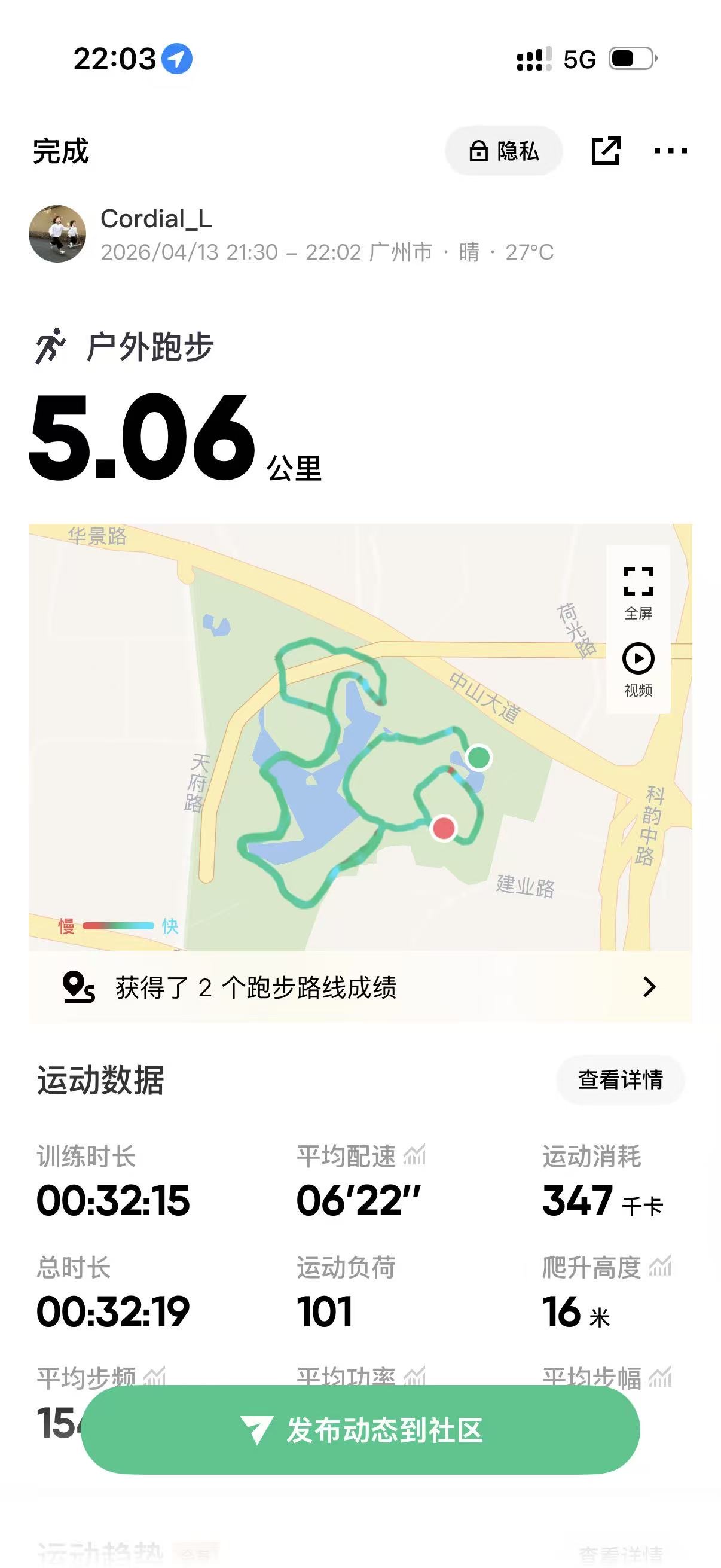Image resolution: width=721 pixels, height=1568 pixels.
Task: Tap 查看详情 next to 运动数据
Action: [621, 1080]
